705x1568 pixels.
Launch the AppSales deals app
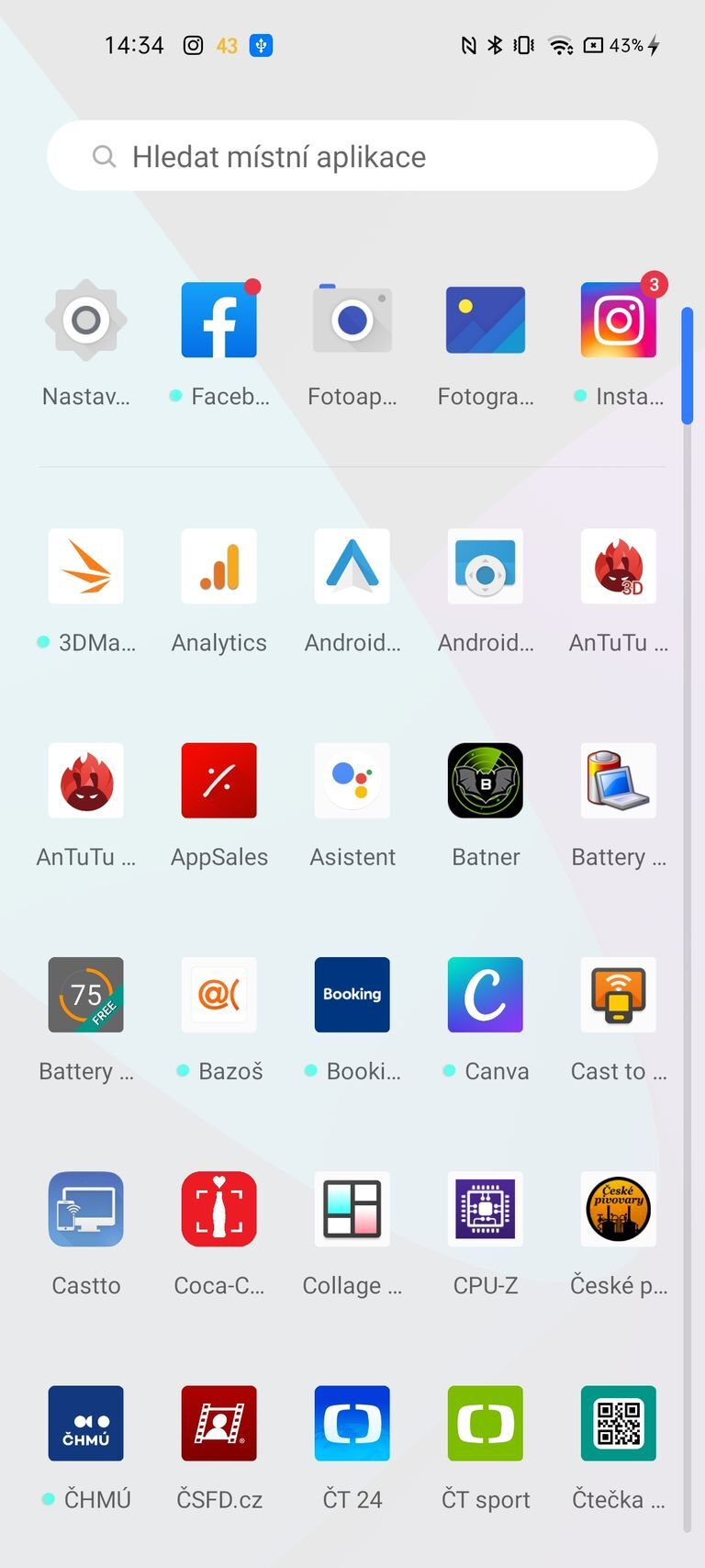coord(218,781)
